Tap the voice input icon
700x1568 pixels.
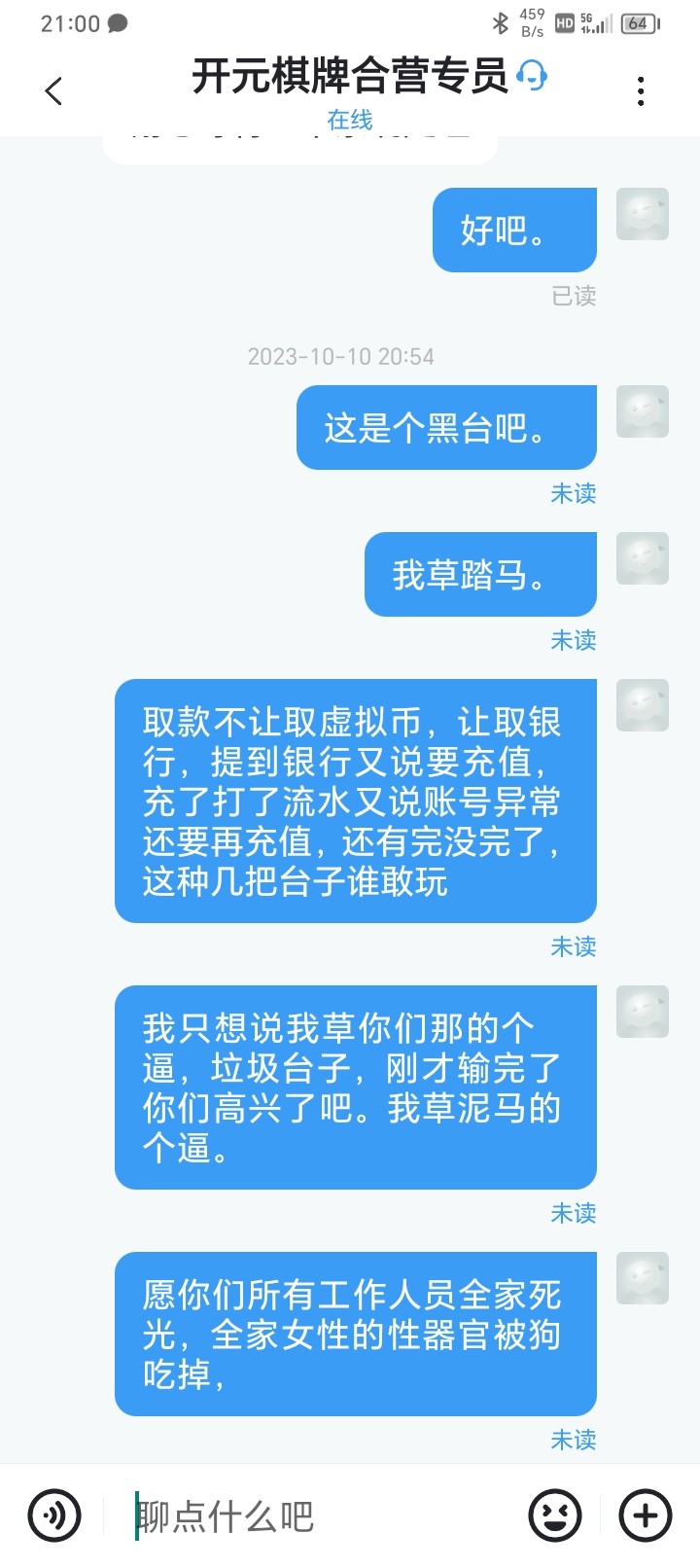click(x=54, y=1515)
